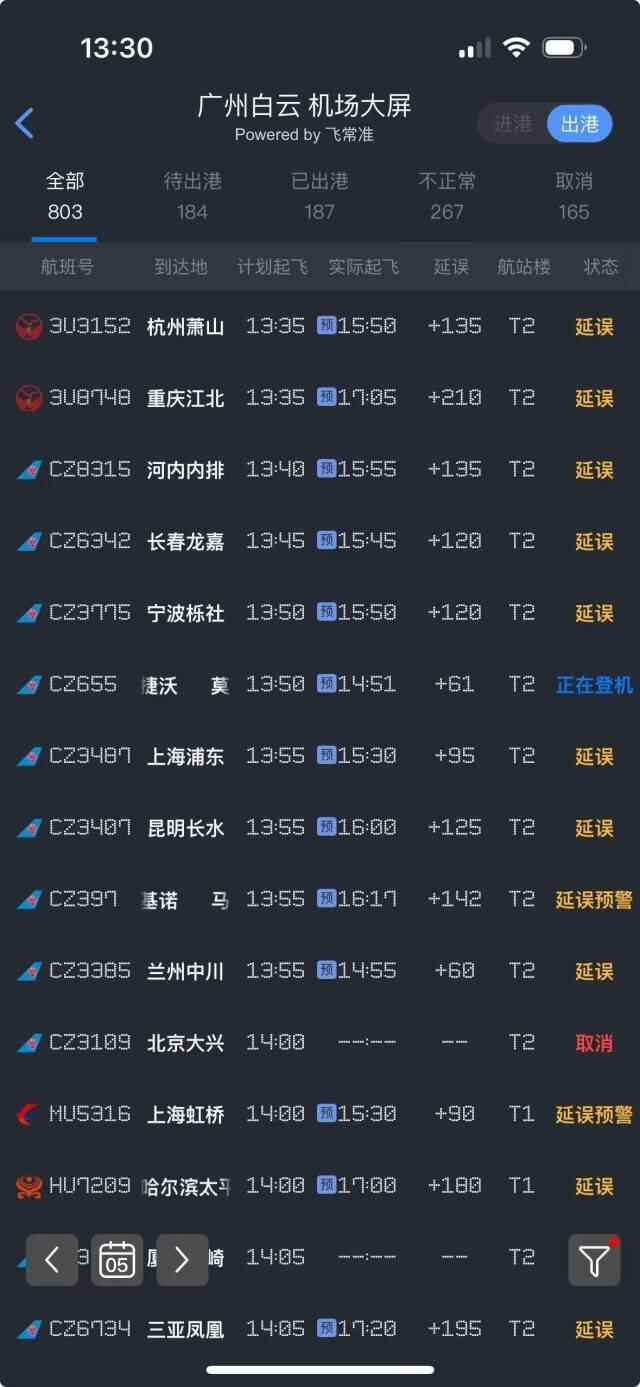Viewport: 640px width, 1387px height.
Task: Show the 全部 flights tab
Action: (65, 196)
